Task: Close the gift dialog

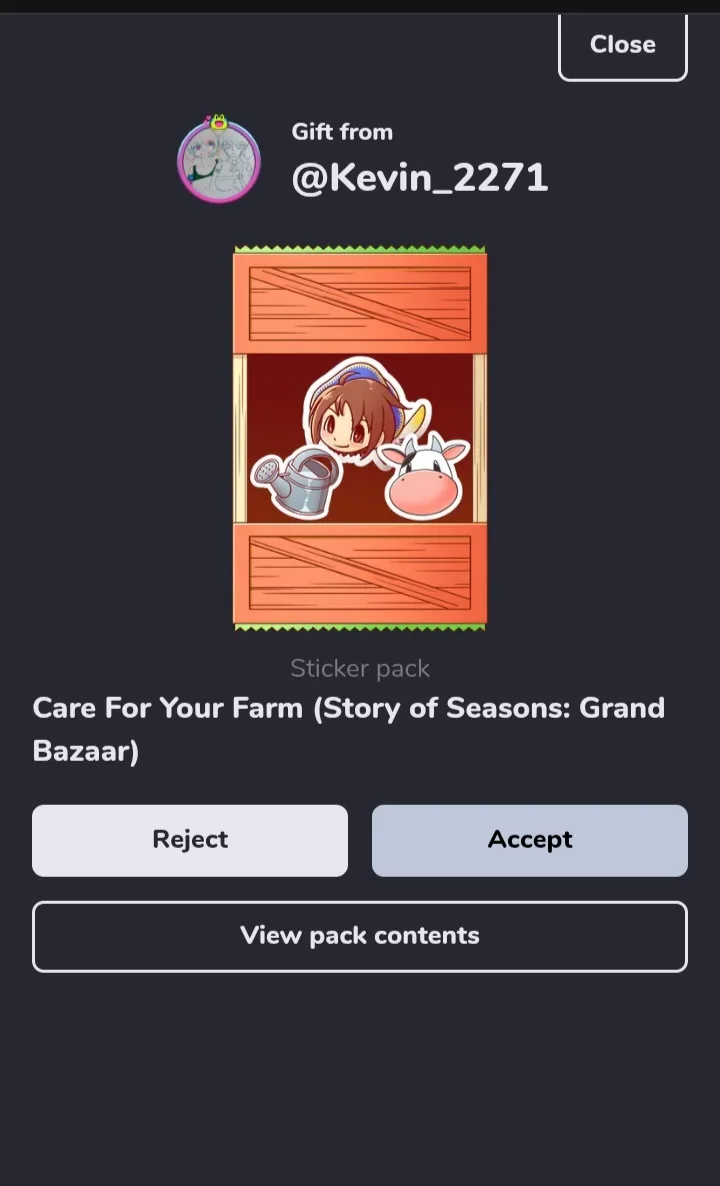Action: tap(622, 45)
